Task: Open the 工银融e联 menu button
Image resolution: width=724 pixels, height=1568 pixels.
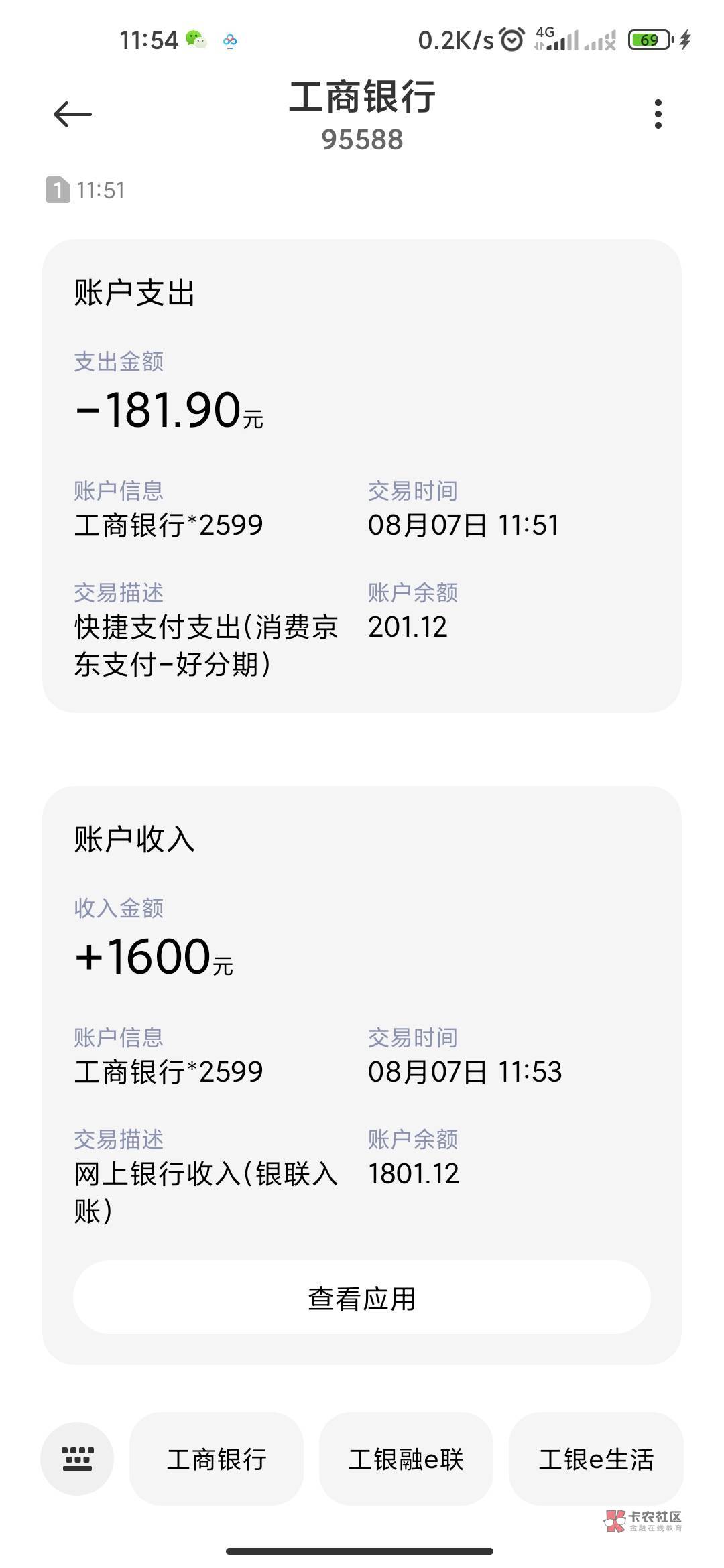Action: point(406,1459)
